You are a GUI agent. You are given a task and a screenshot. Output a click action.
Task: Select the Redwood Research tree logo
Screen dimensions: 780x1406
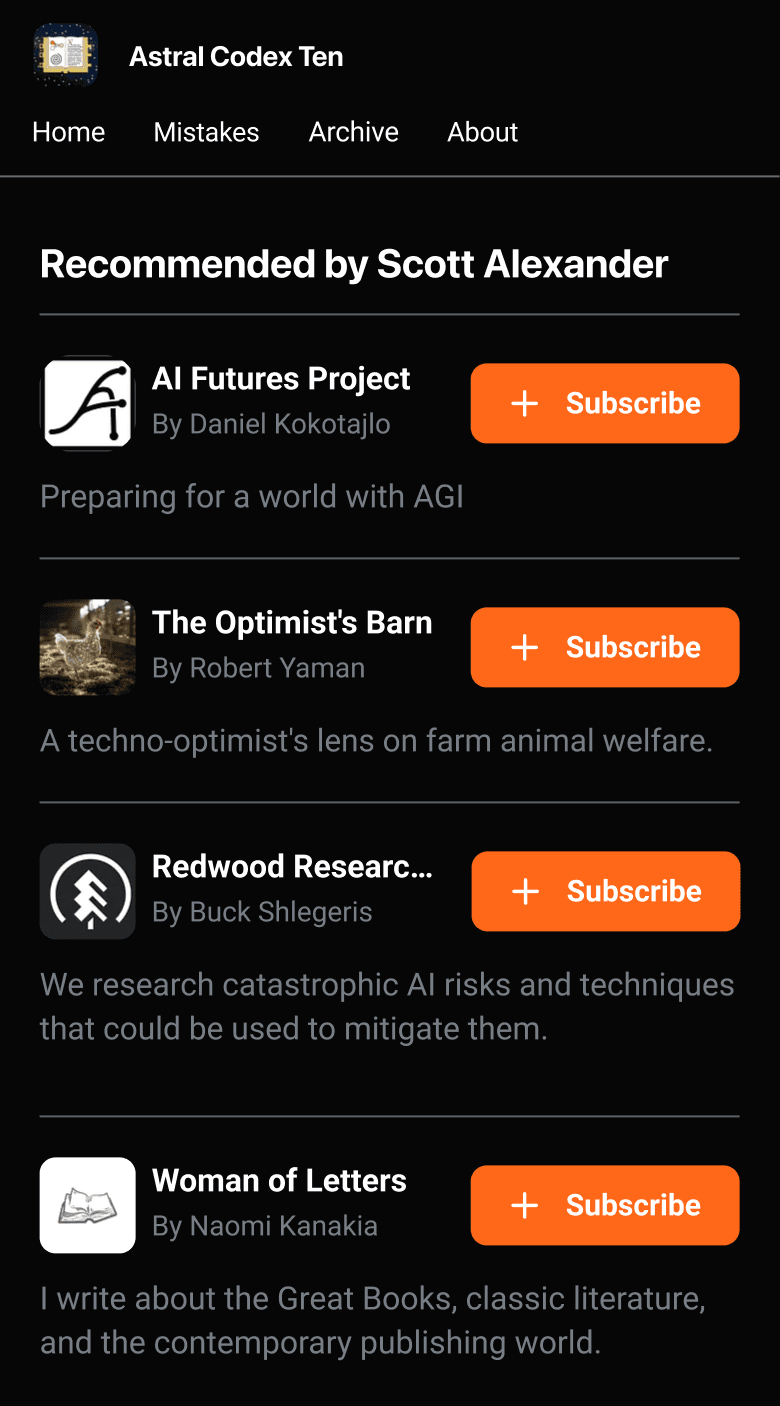(87, 891)
